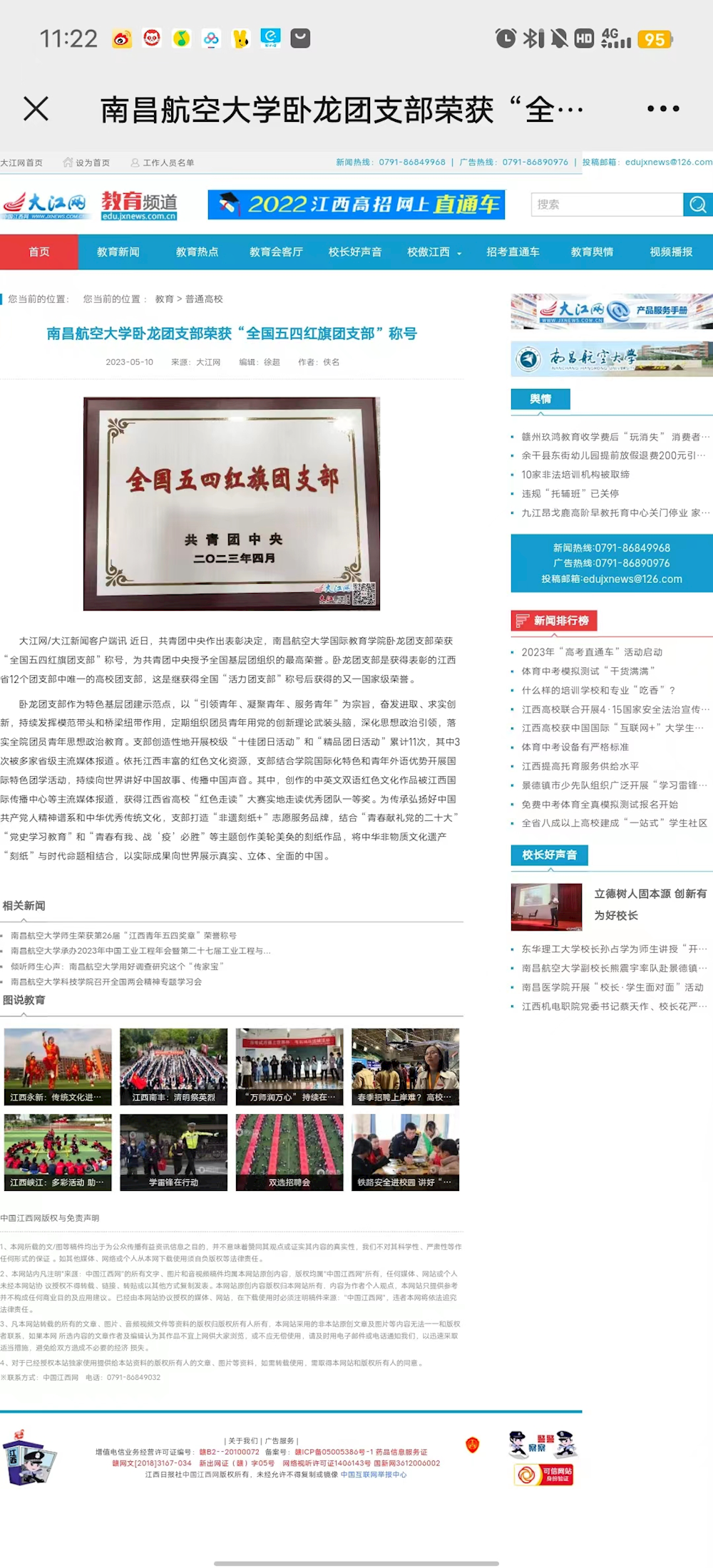The image size is (713, 1568).
Task: Tap the site search box
Action: pyautogui.click(x=606, y=205)
